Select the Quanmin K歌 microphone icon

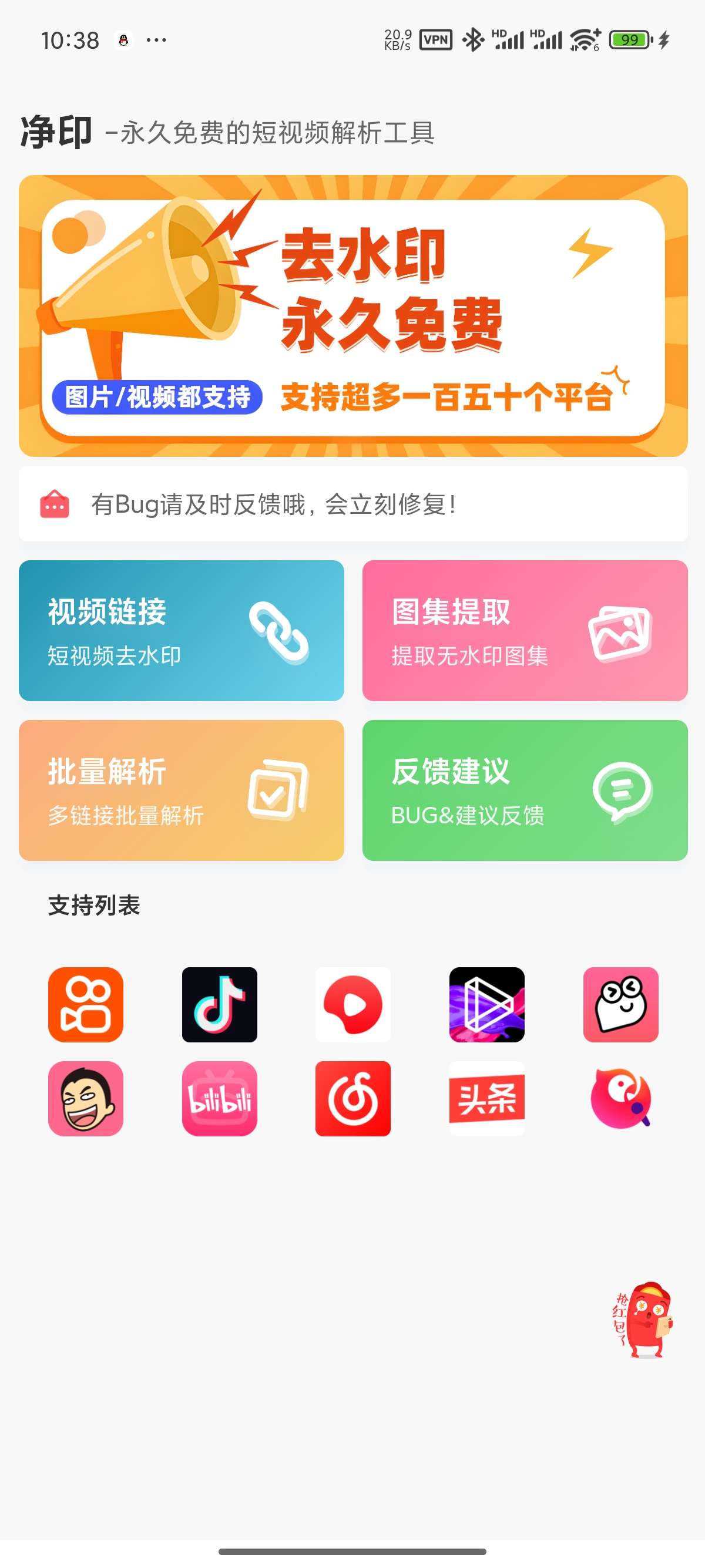pos(620,1098)
